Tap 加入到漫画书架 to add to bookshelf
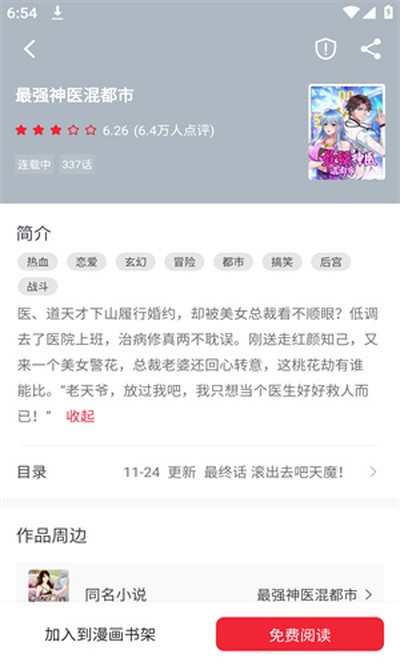The width and height of the screenshot is (400, 666). coord(100,635)
